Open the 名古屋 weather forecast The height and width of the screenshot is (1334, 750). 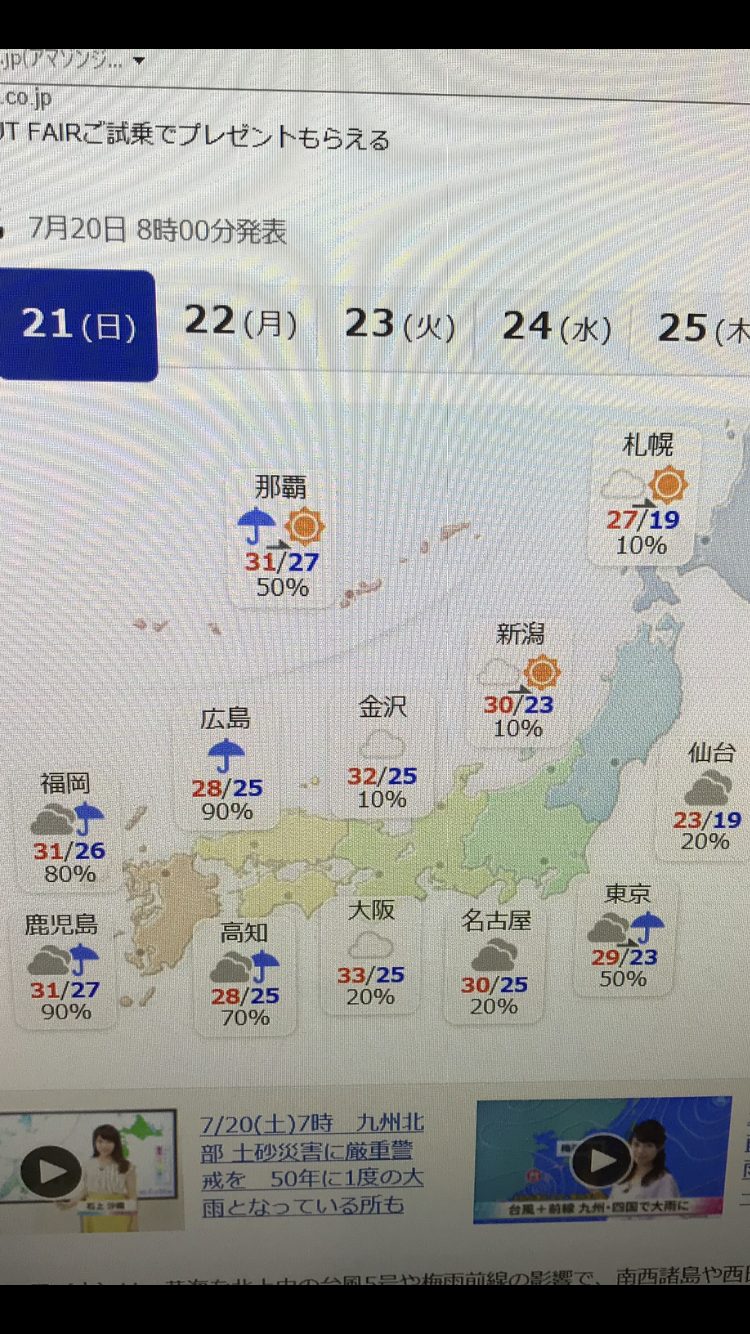[495, 963]
